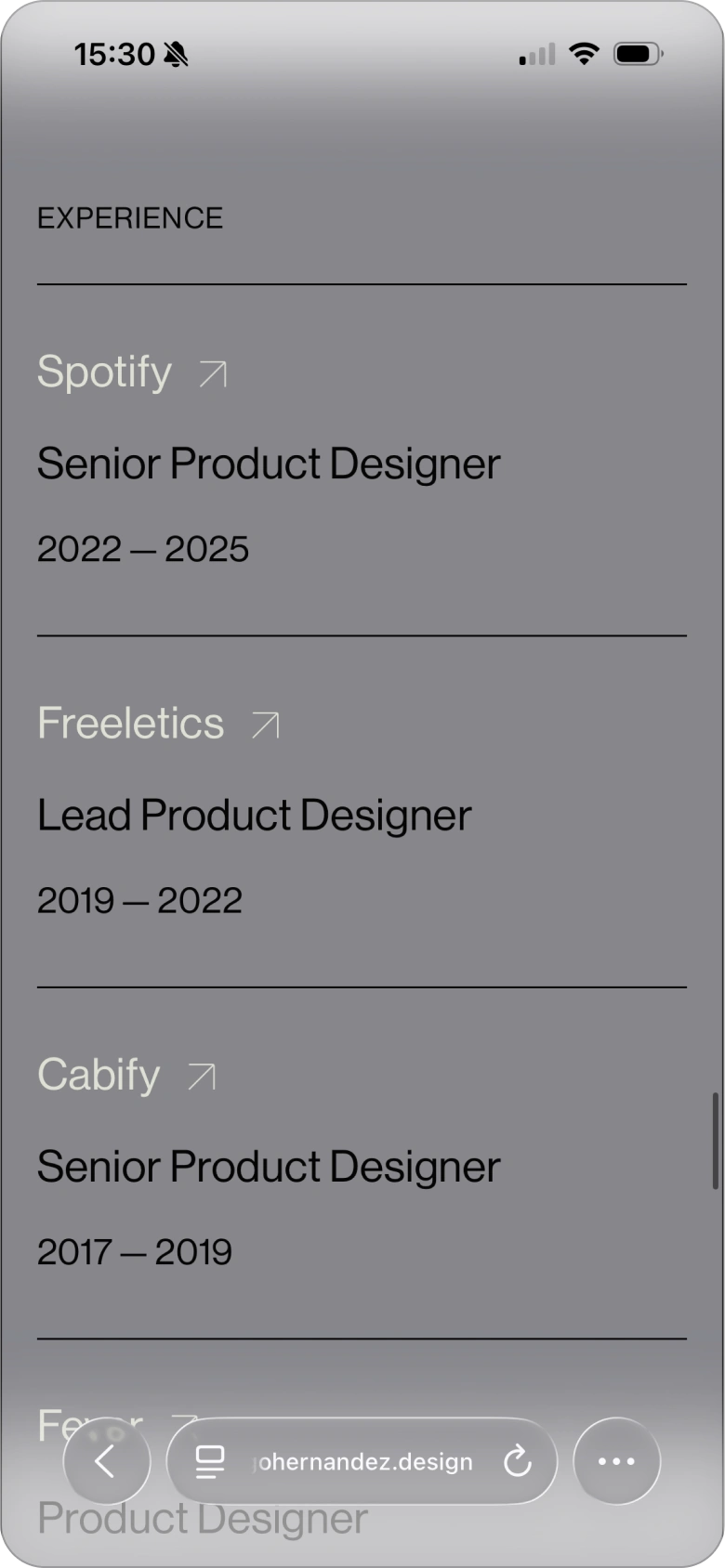Screen dimensions: 725x1568
Task: Tap the 2019 — 2022 date range
Action: click(139, 899)
